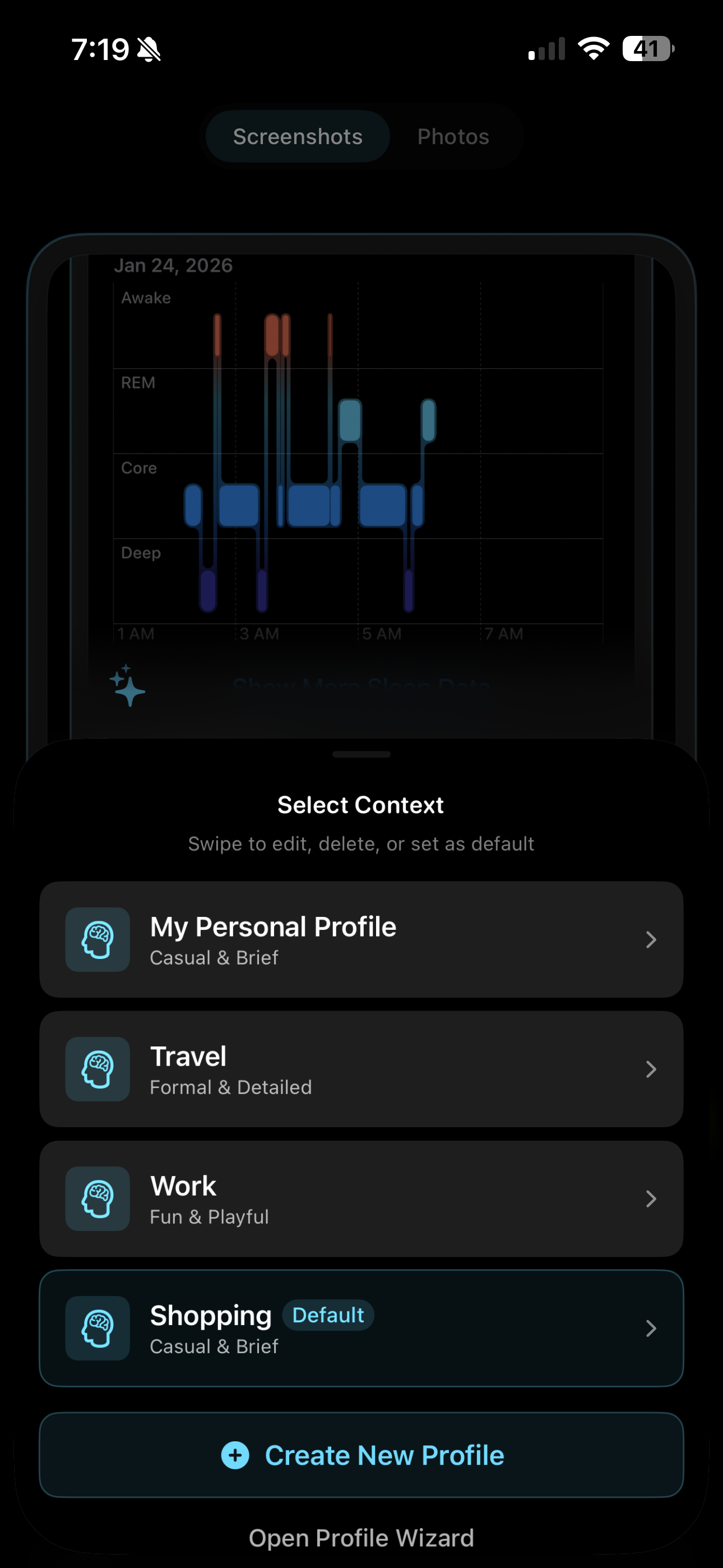The height and width of the screenshot is (1568, 723).
Task: Tap Create New Profile
Action: (361, 1455)
